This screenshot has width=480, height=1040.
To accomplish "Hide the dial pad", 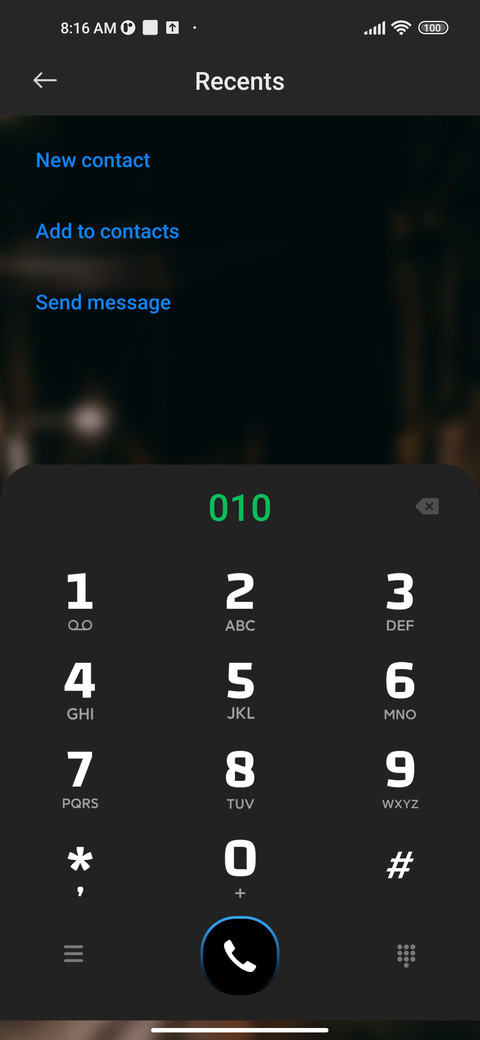I will click(406, 955).
